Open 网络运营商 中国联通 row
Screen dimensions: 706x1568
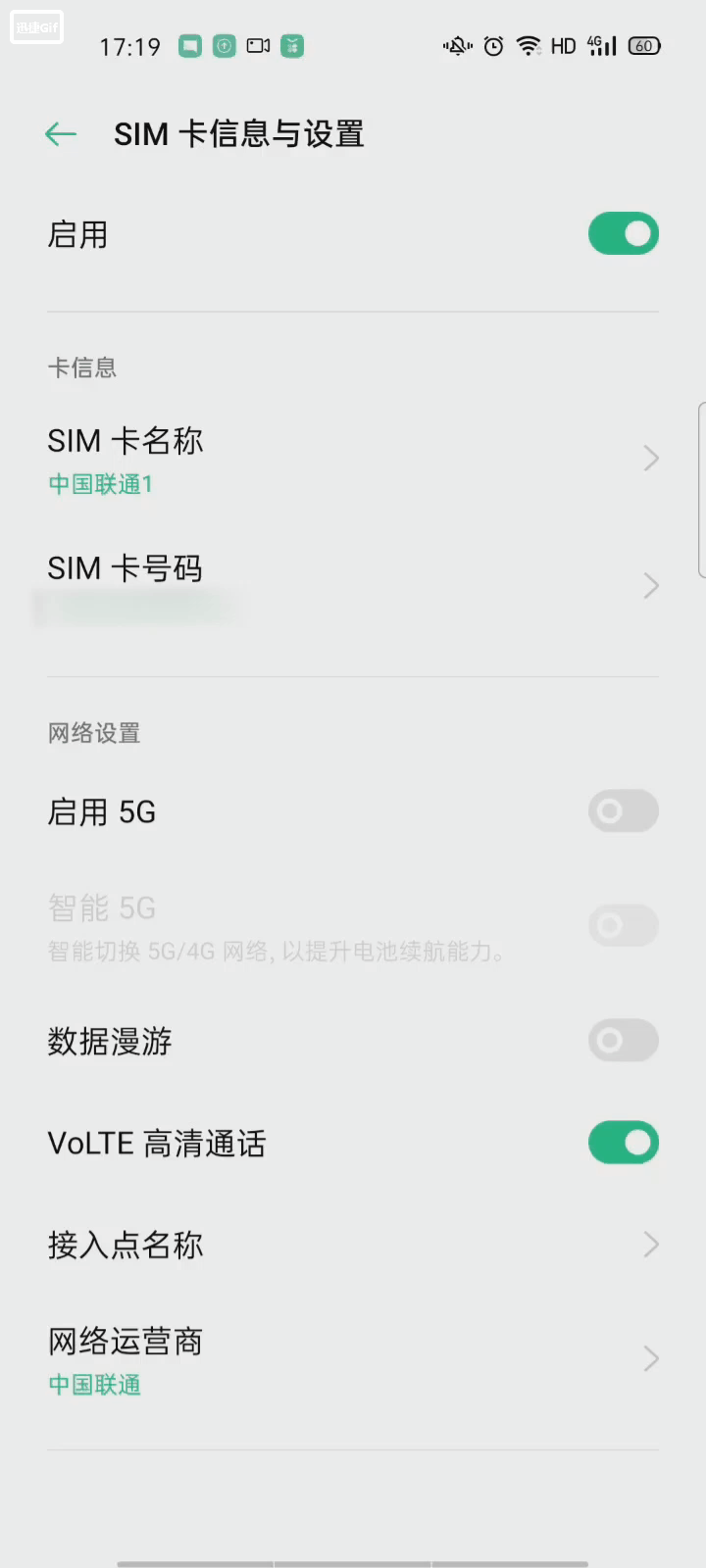point(353,1359)
